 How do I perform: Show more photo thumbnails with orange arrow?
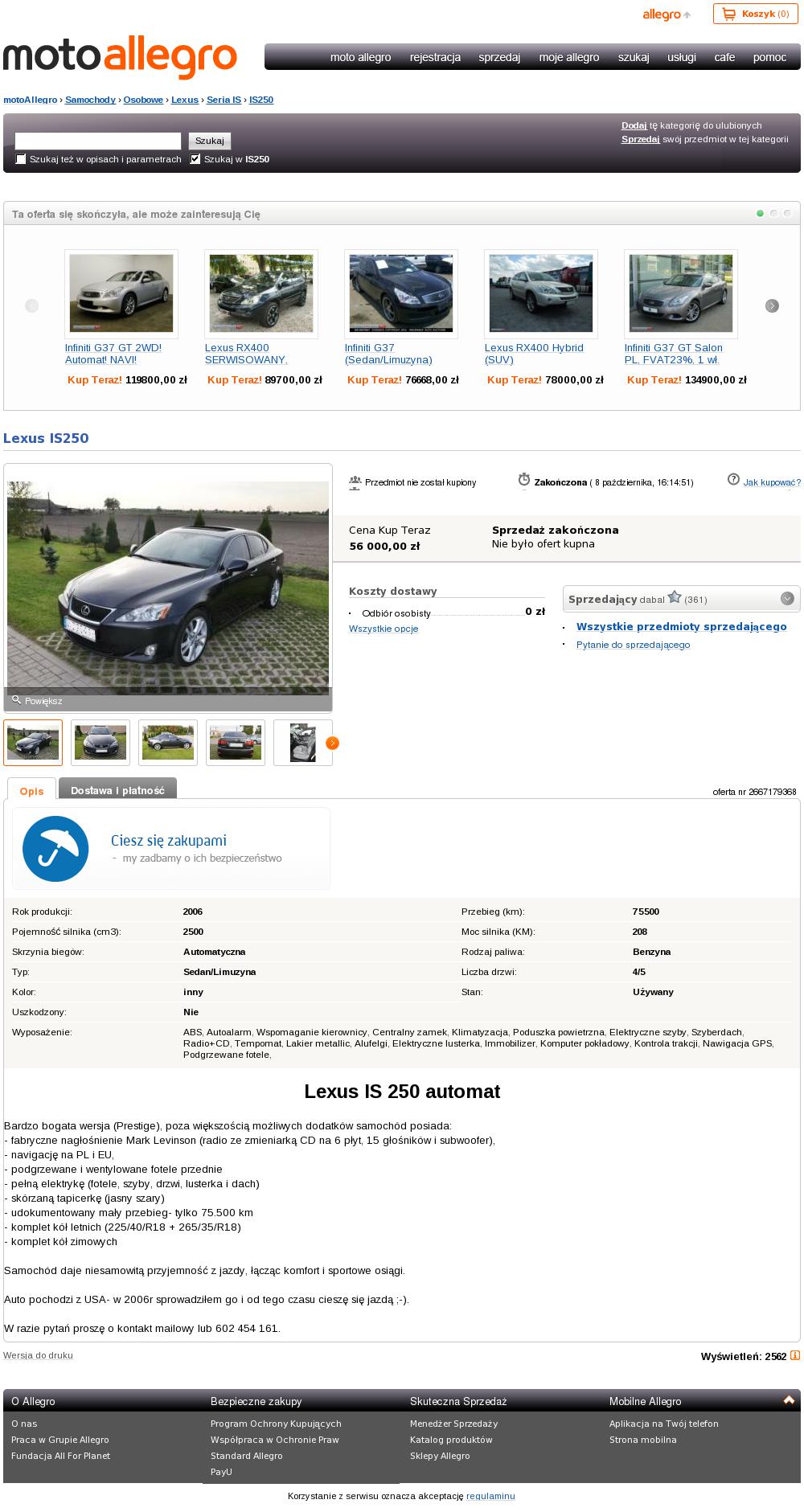[332, 743]
